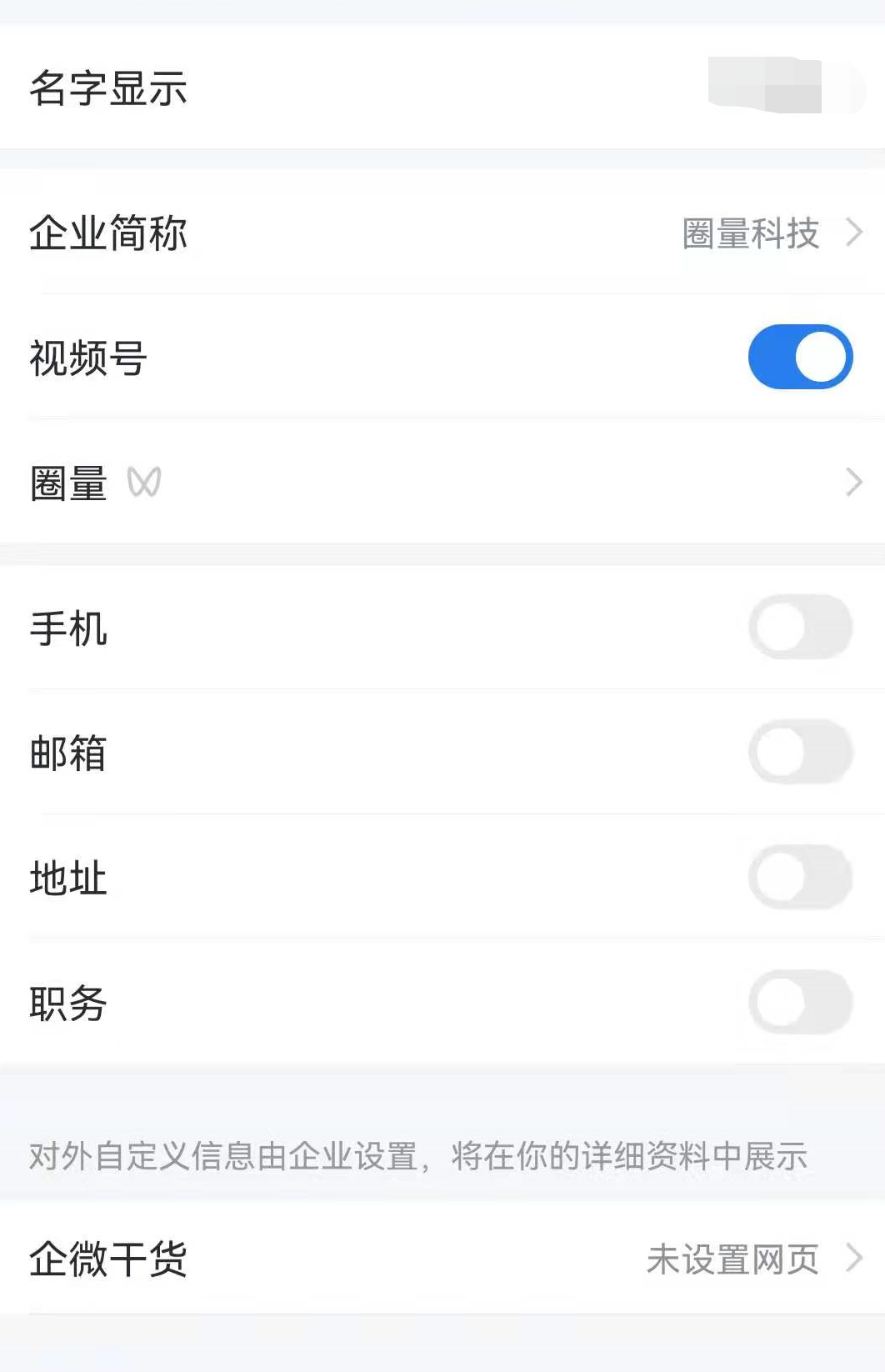Open the 名字显示 row
This screenshot has height=1372, width=885.
click(442, 88)
